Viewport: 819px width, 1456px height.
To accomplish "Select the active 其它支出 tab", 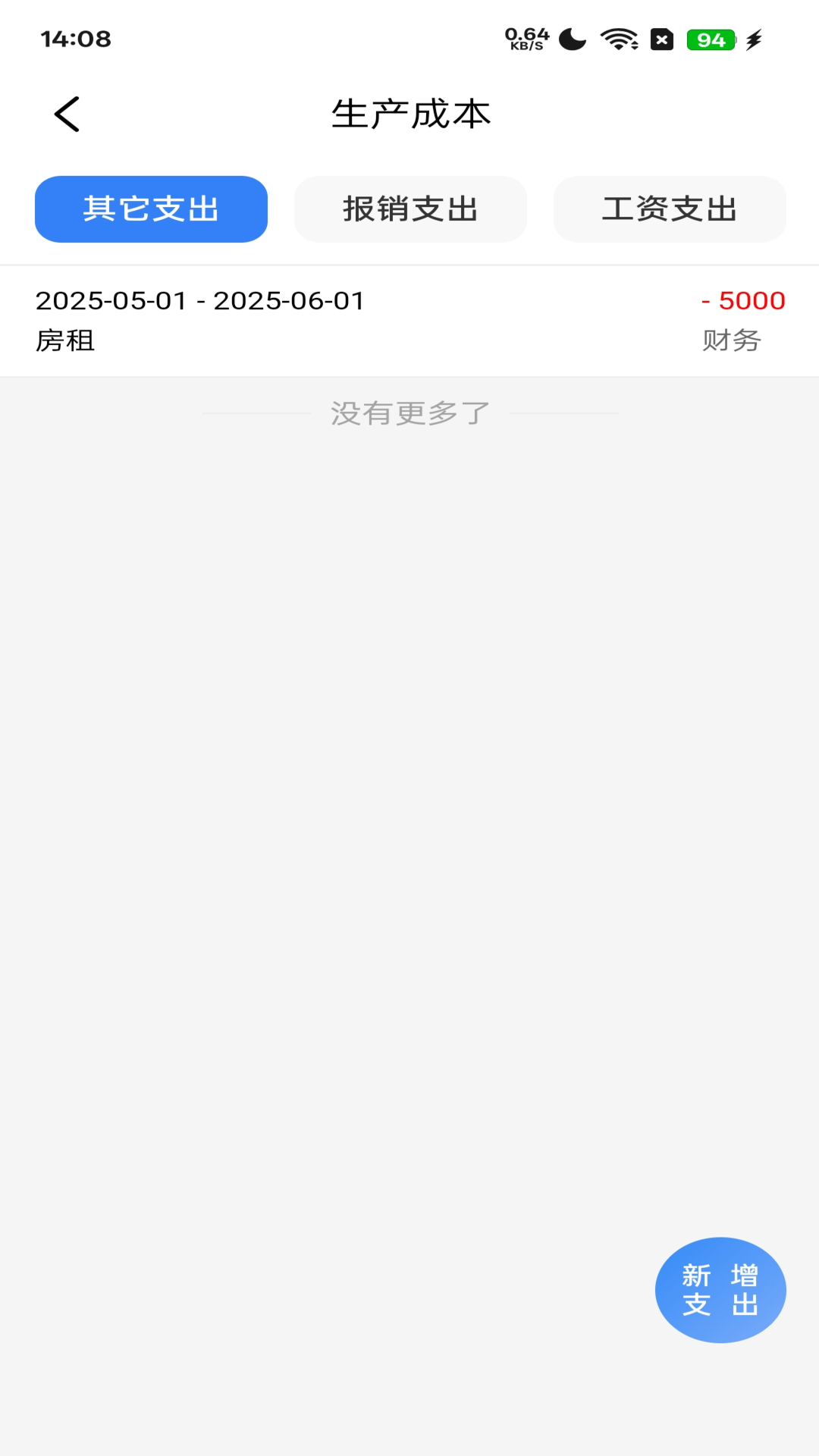I will (150, 209).
